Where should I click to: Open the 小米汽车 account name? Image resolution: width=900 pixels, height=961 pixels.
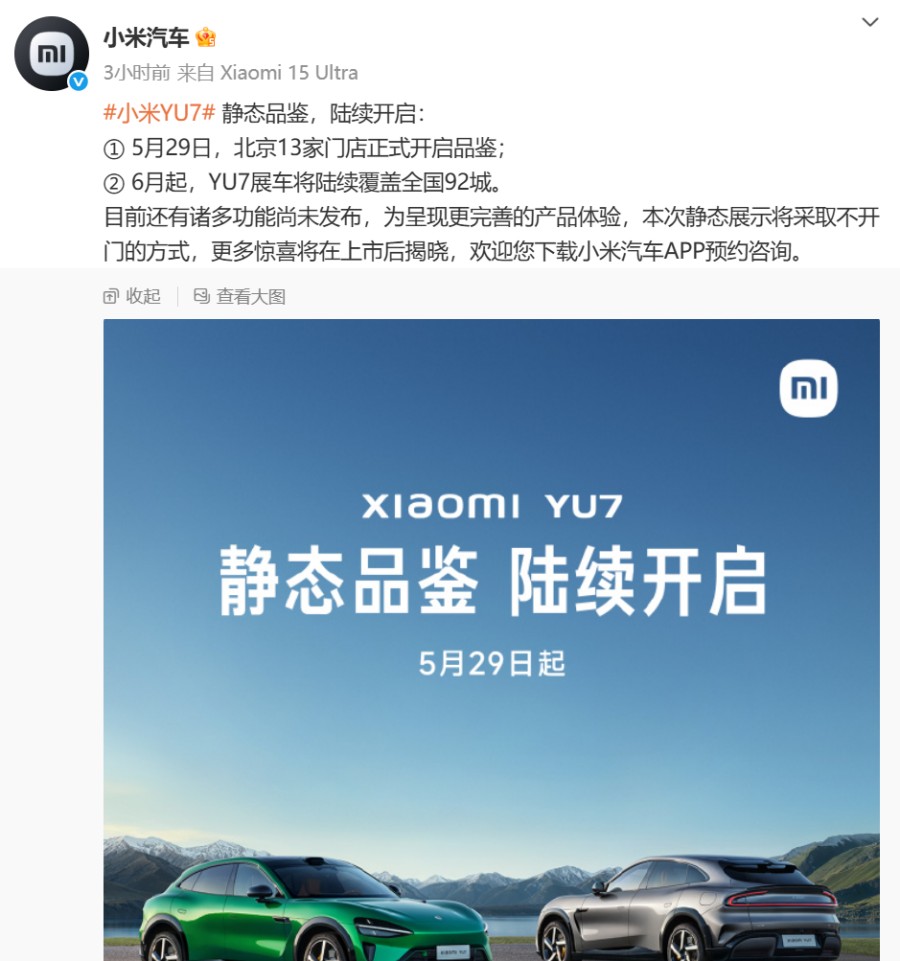coord(146,38)
